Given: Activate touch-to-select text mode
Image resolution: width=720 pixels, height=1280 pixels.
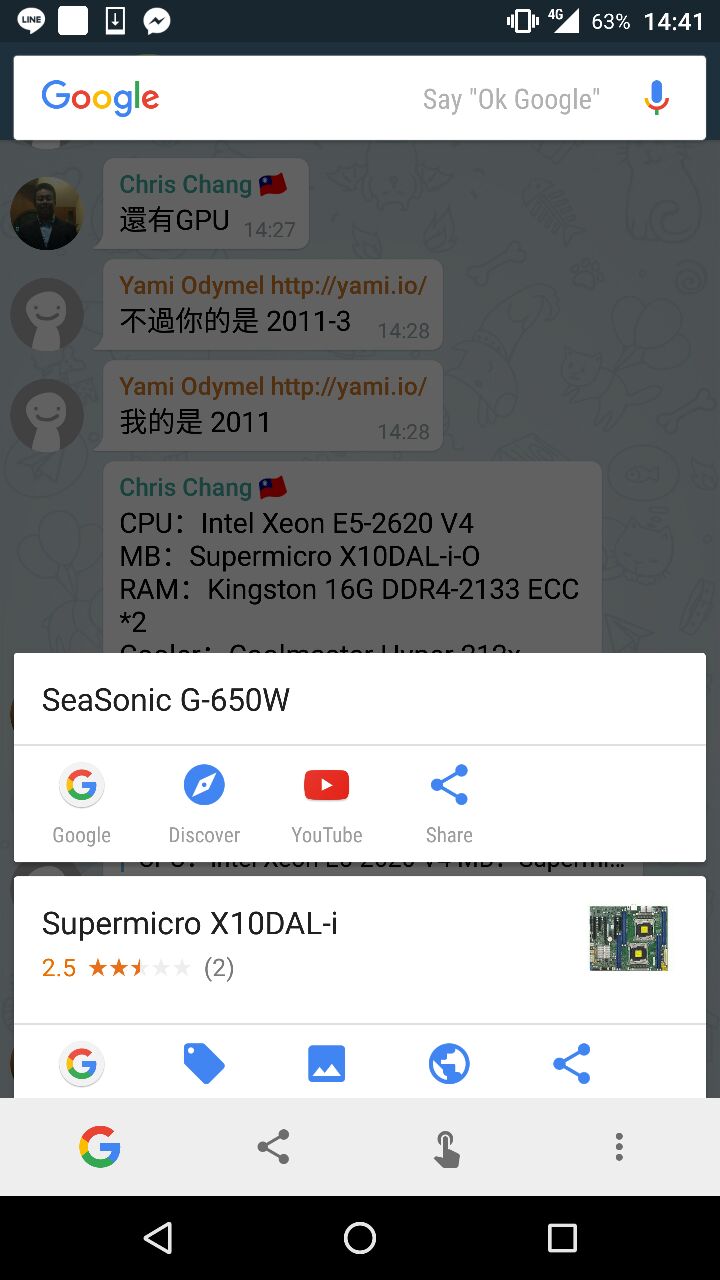Looking at the screenshot, I should pos(446,1148).
